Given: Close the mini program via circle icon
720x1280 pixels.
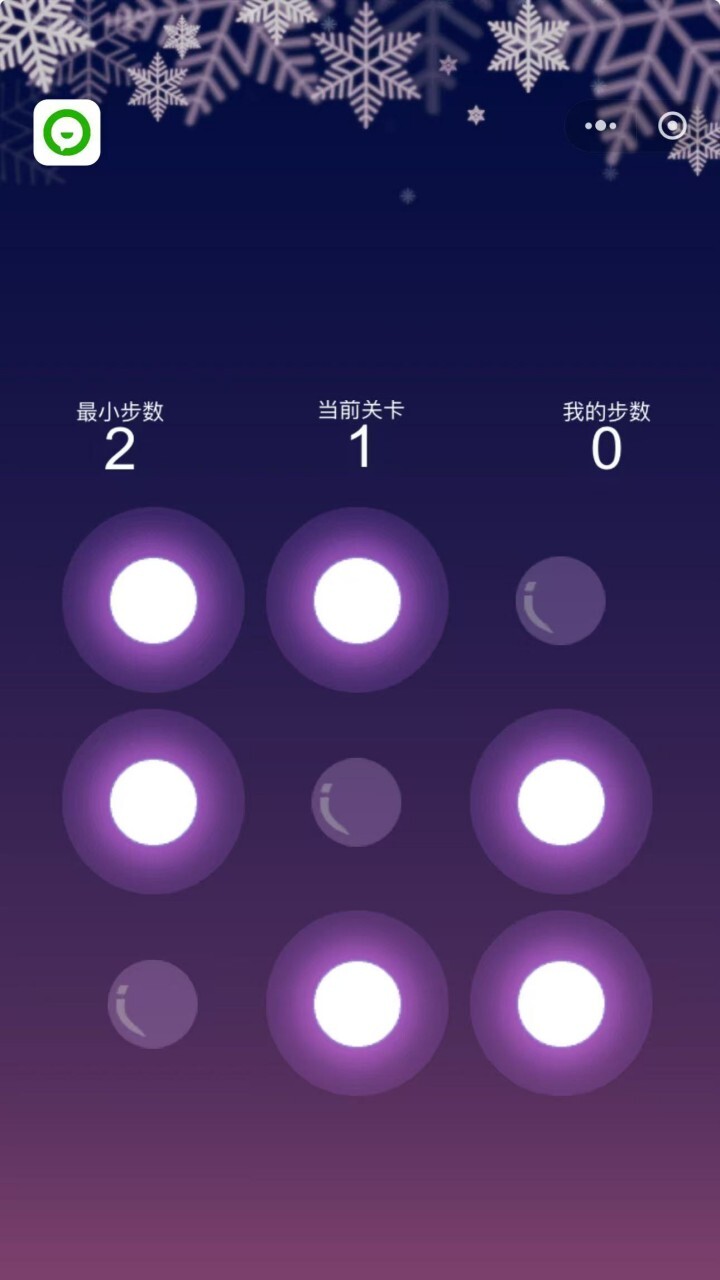Looking at the screenshot, I should tap(672, 126).
